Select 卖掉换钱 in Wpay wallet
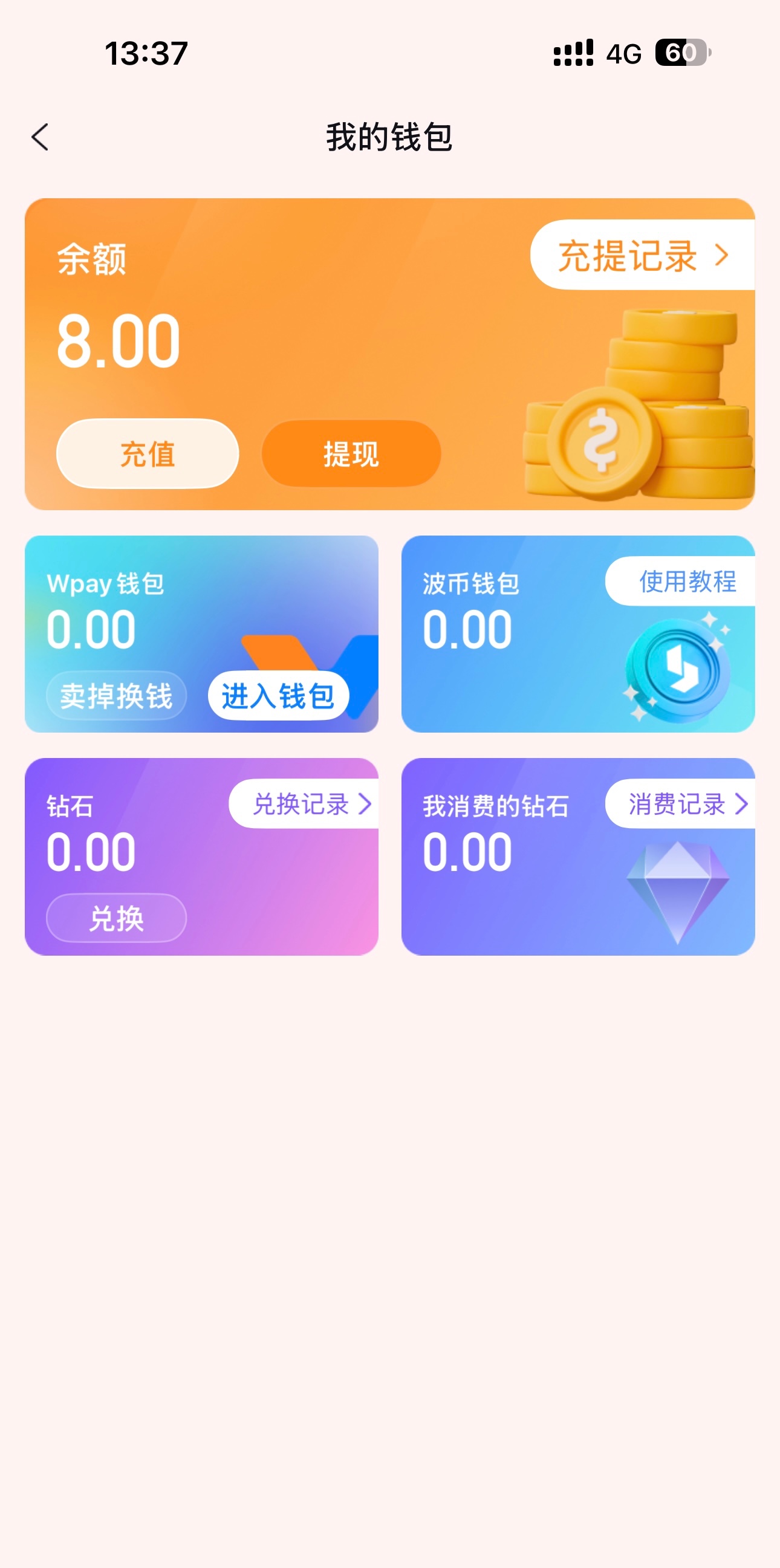 116,696
